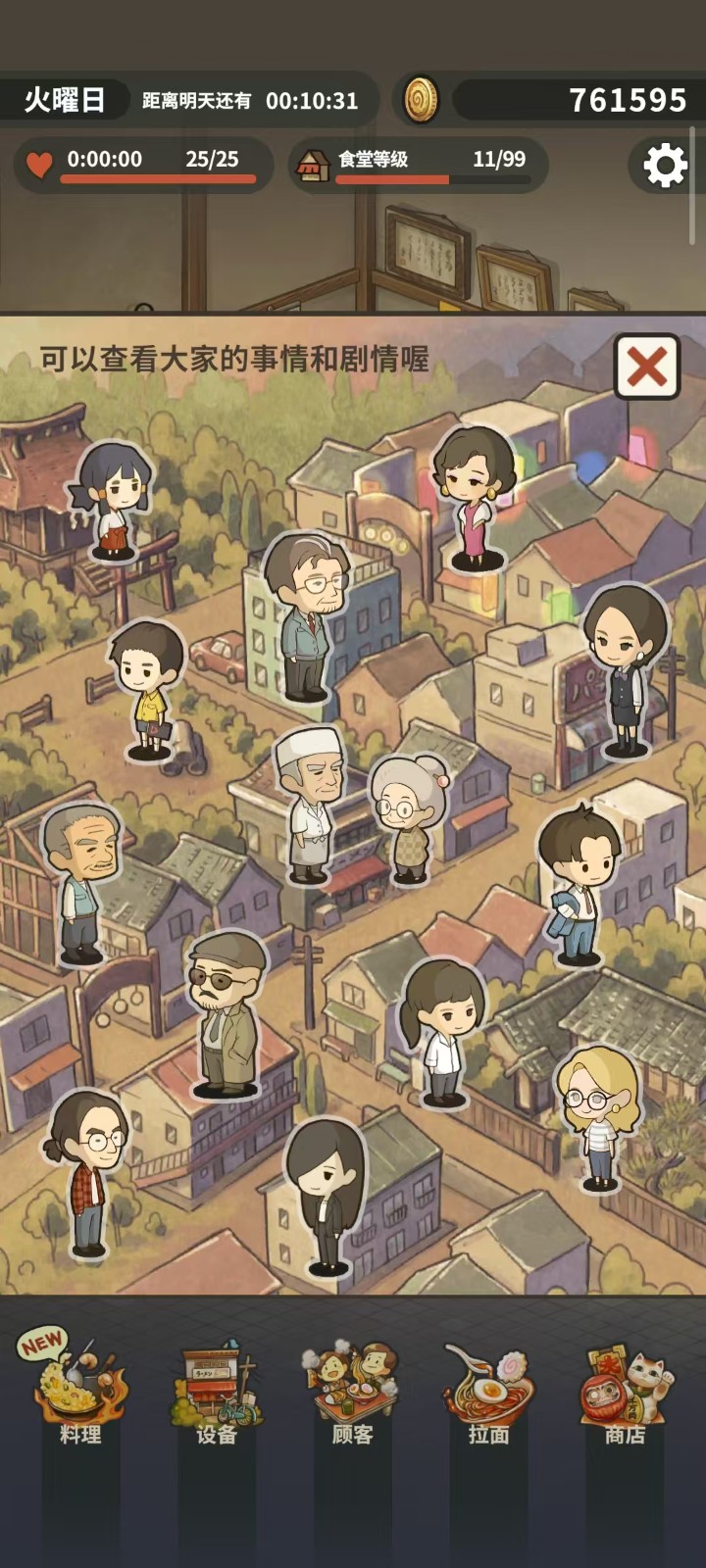
Task: Open the settings gear
Action: (665, 165)
